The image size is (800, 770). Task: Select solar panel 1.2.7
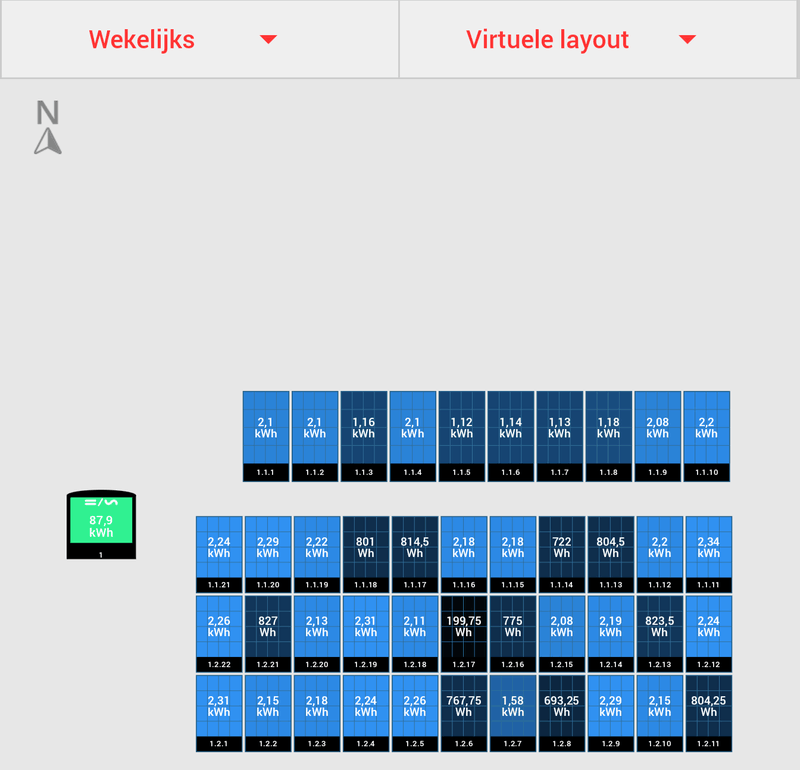513,712
